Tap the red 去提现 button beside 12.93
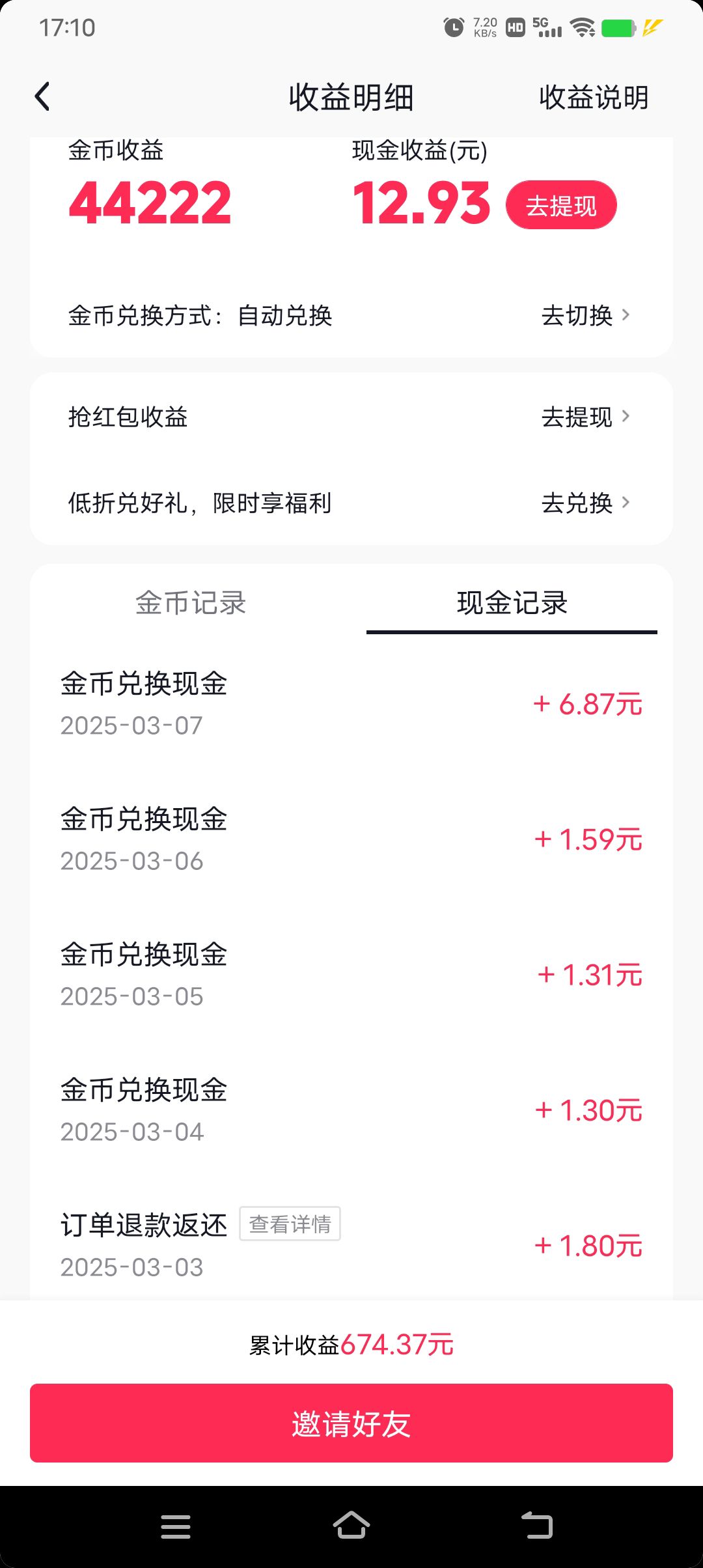The width and height of the screenshot is (703, 1568). 561,205
